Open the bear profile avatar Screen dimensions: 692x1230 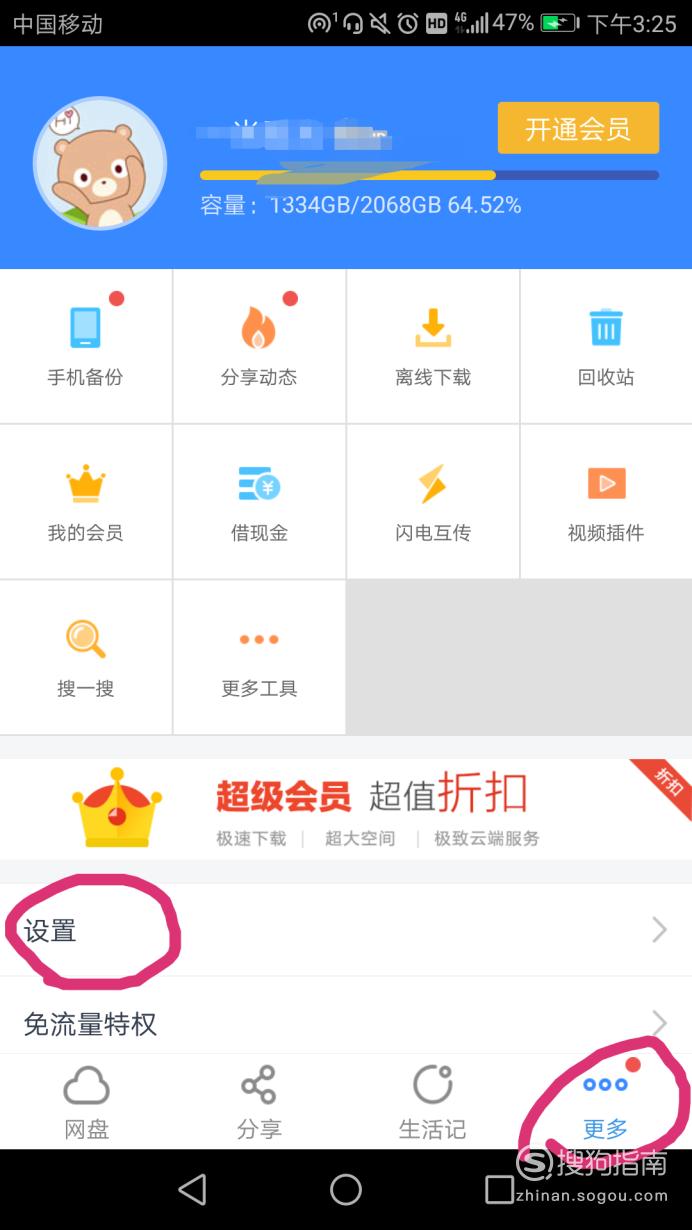(100, 163)
